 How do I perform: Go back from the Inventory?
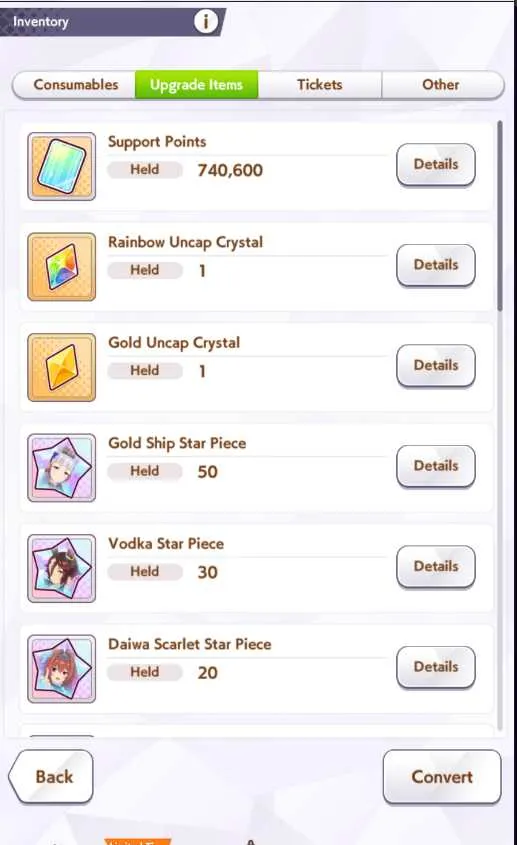point(51,777)
